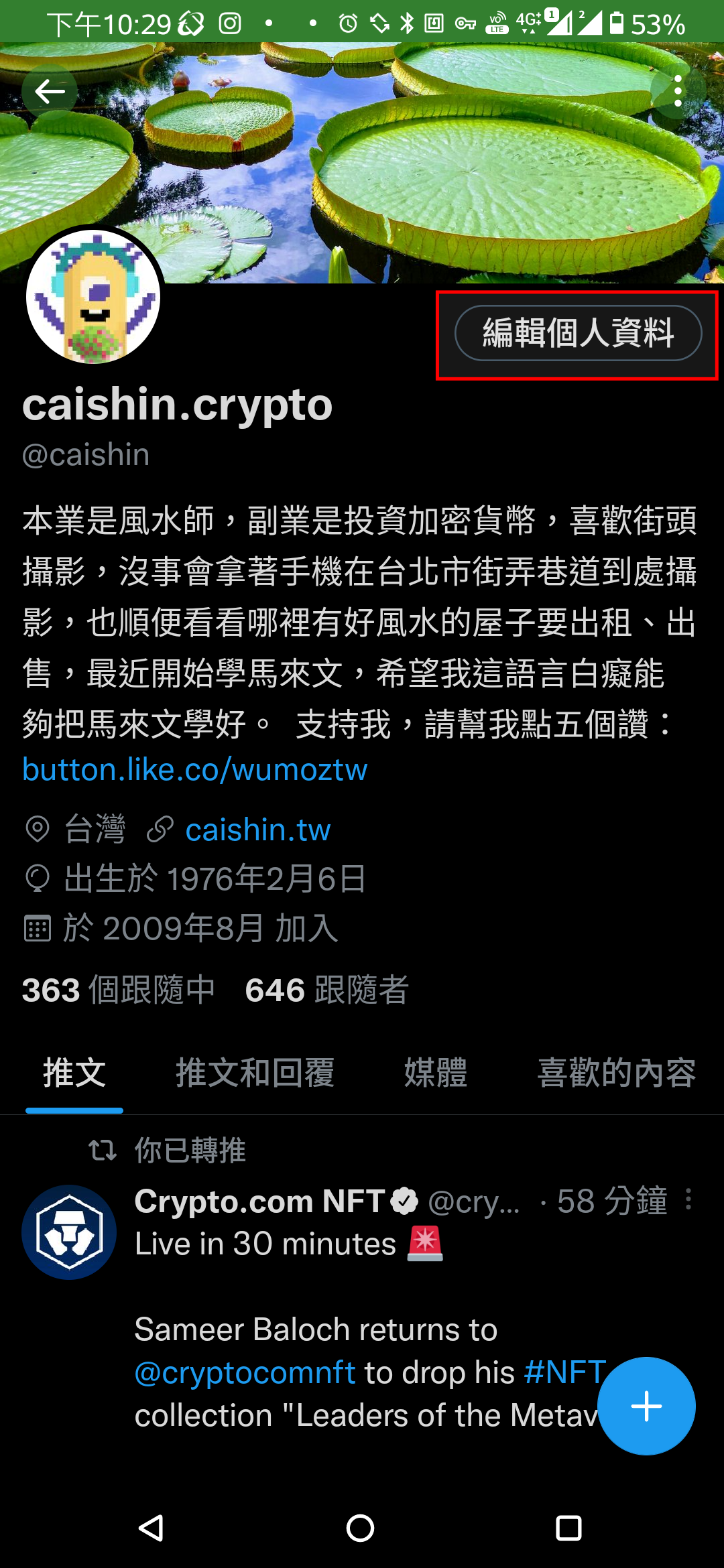Open the #NFT hashtag
Image resolution: width=724 pixels, height=1568 pixels.
point(565,1372)
